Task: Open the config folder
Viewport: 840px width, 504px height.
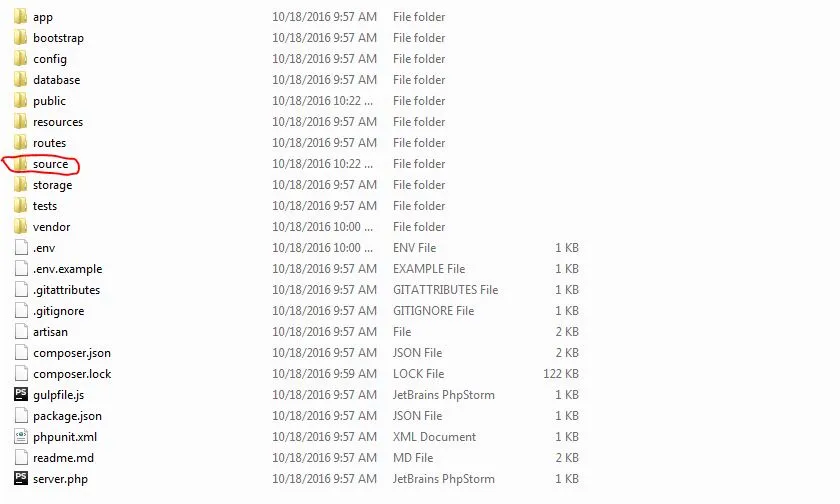Action: [x=49, y=59]
